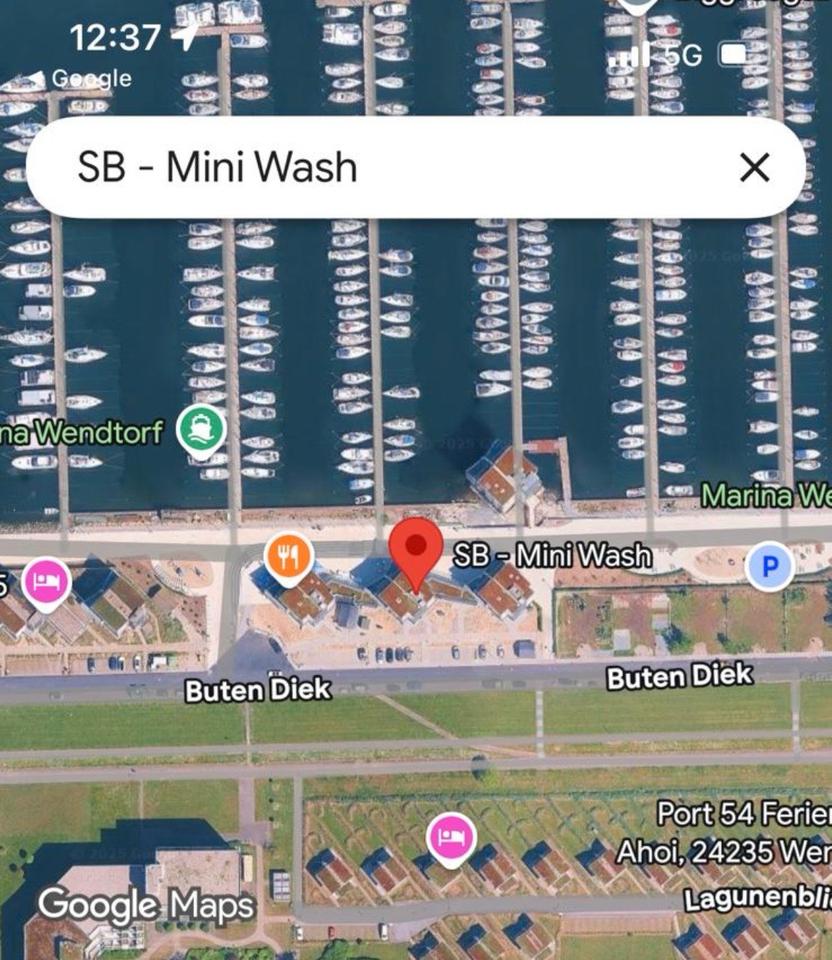Open the orange restaurant marker
The height and width of the screenshot is (960, 832).
289,556
